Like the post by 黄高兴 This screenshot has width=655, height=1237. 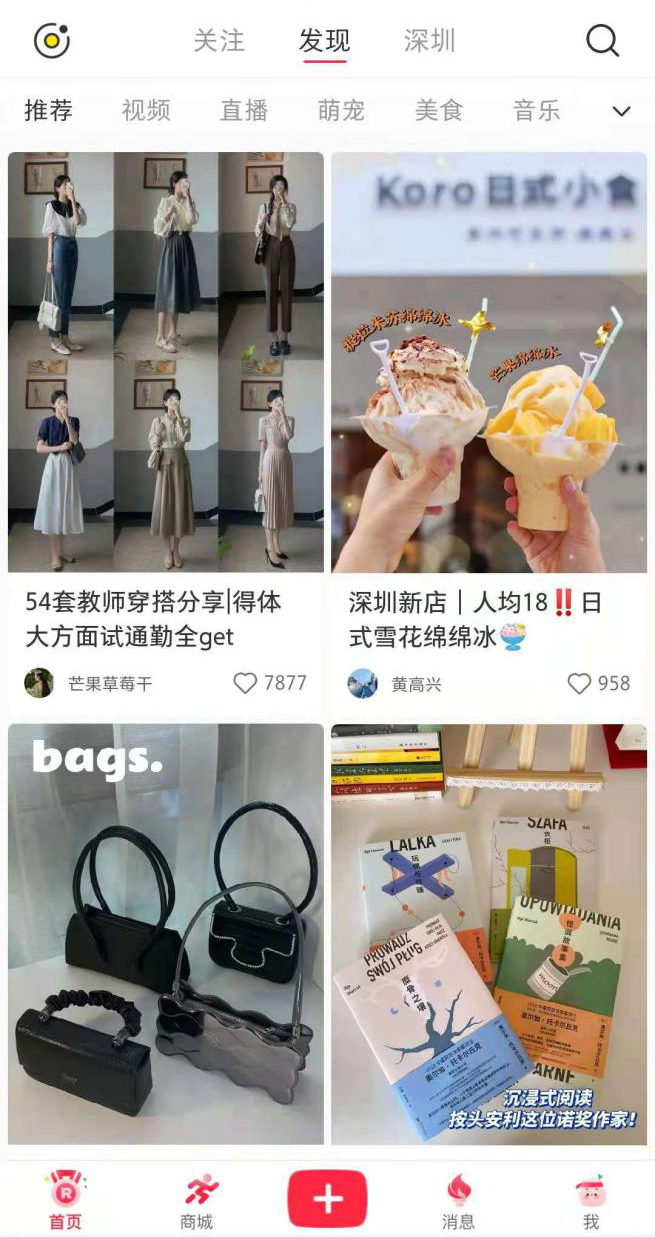(580, 684)
